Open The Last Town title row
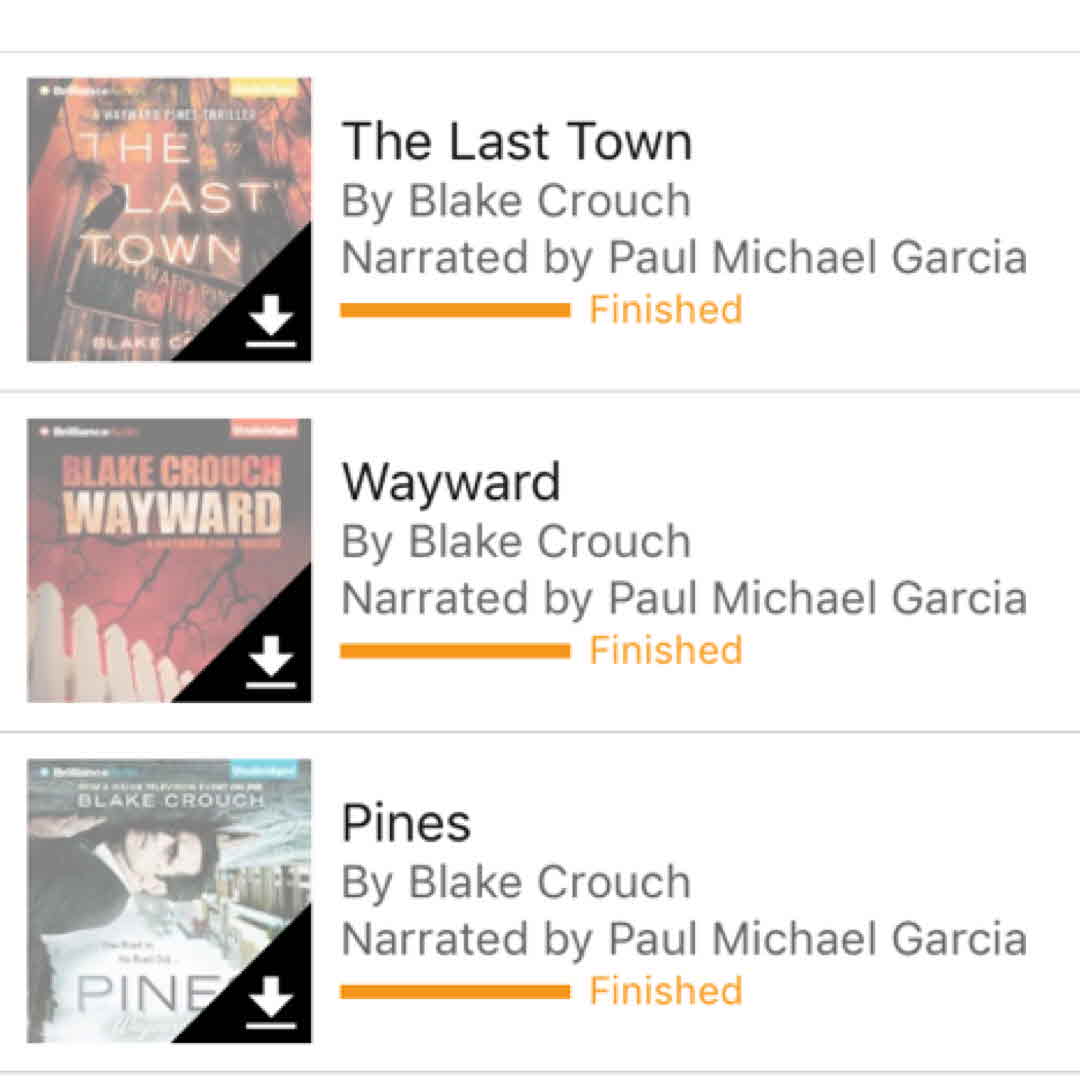The image size is (1080, 1080). [x=516, y=142]
